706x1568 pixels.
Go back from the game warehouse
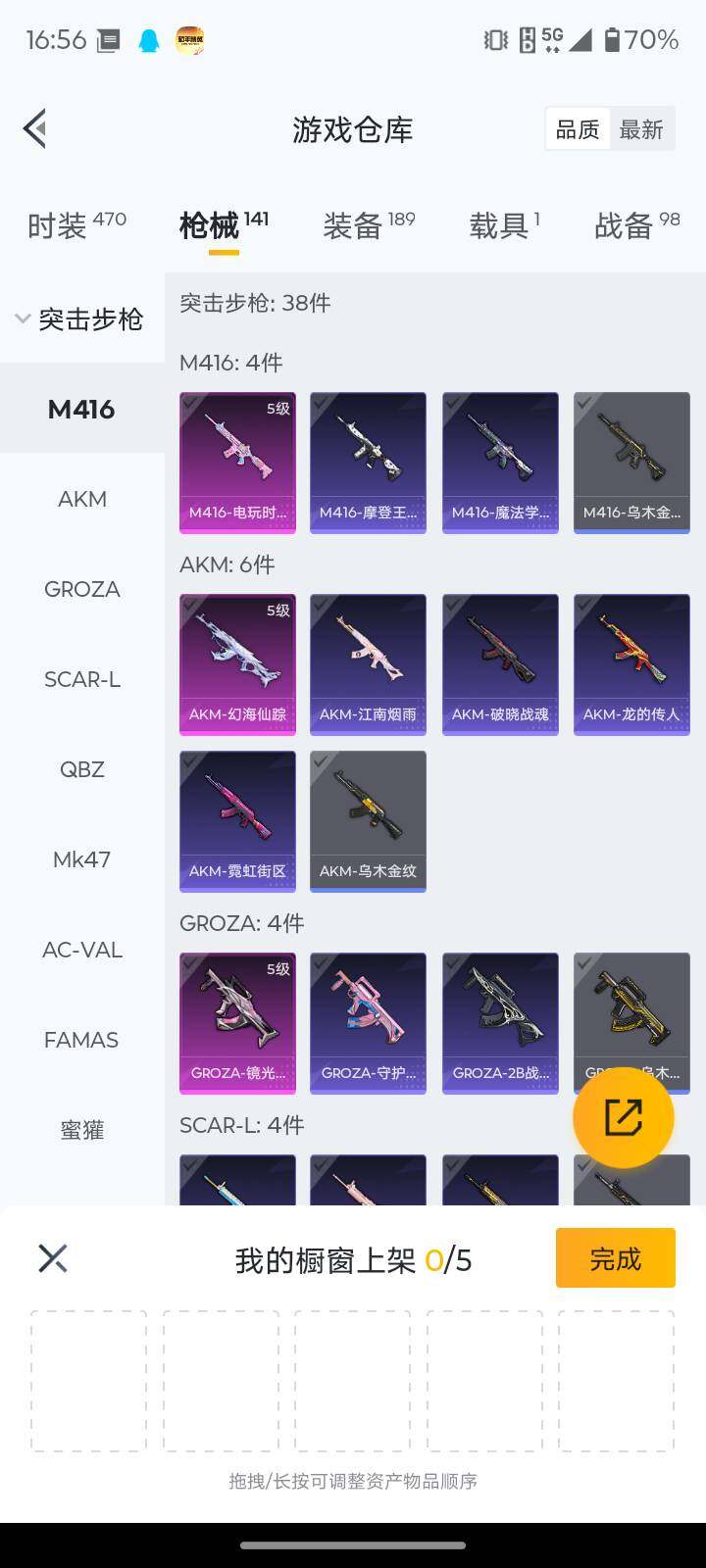(x=35, y=128)
